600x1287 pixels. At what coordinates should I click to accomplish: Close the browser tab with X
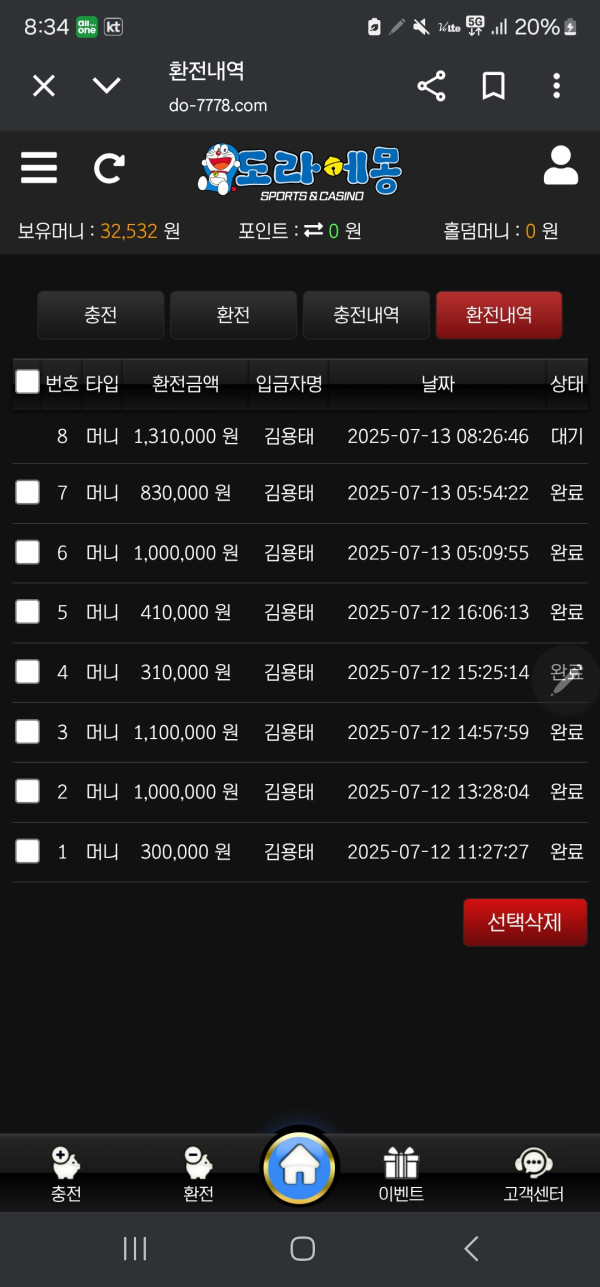(43, 86)
